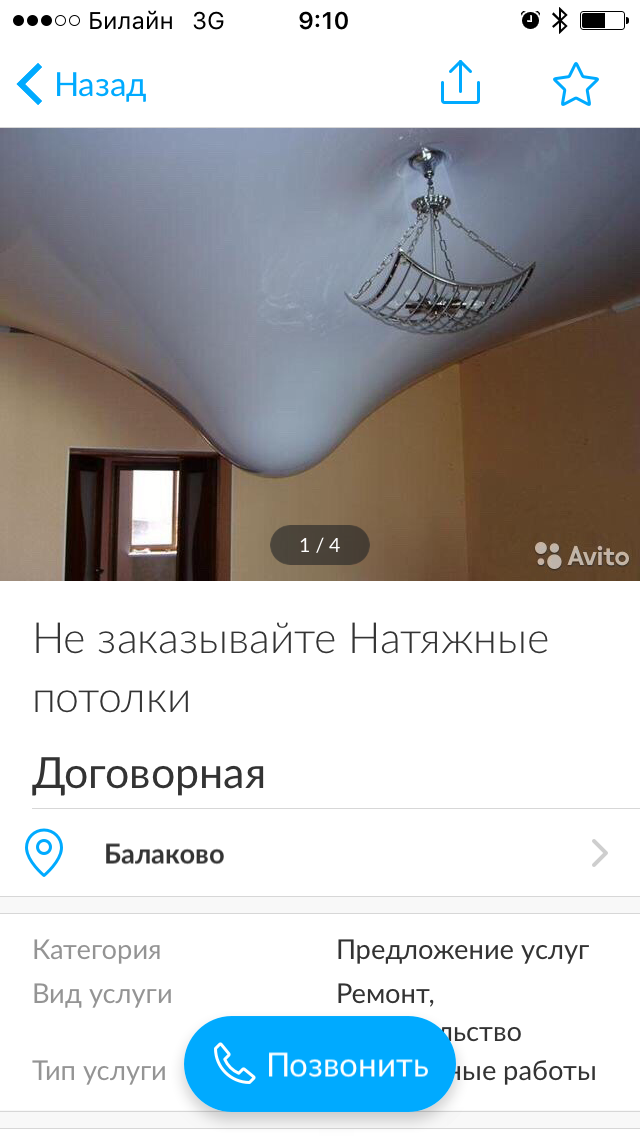This screenshot has height=1136, width=640.
Task: Open the Балаково location row
Action: pos(320,854)
